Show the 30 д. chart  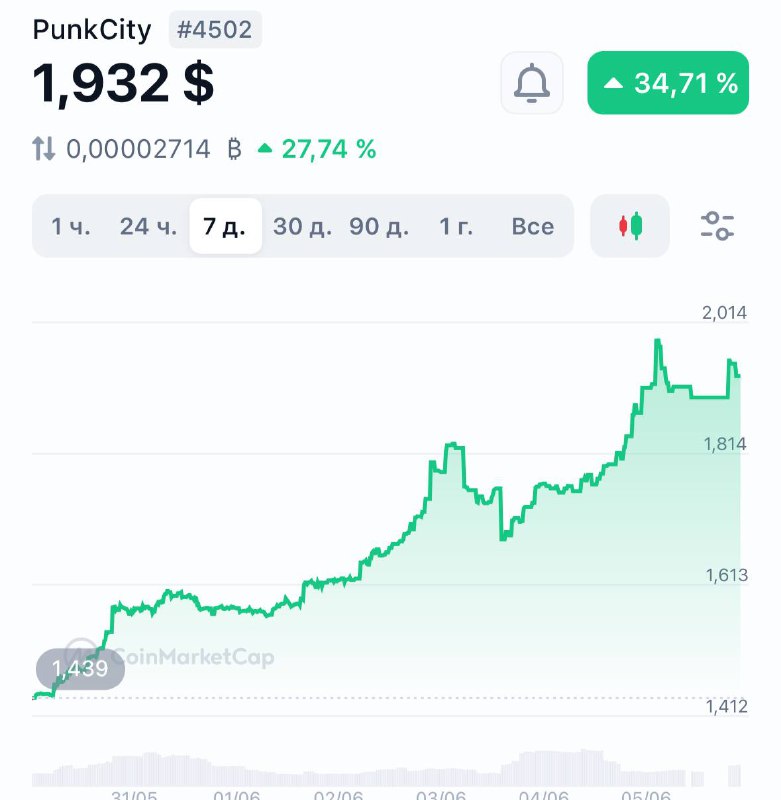(x=303, y=226)
